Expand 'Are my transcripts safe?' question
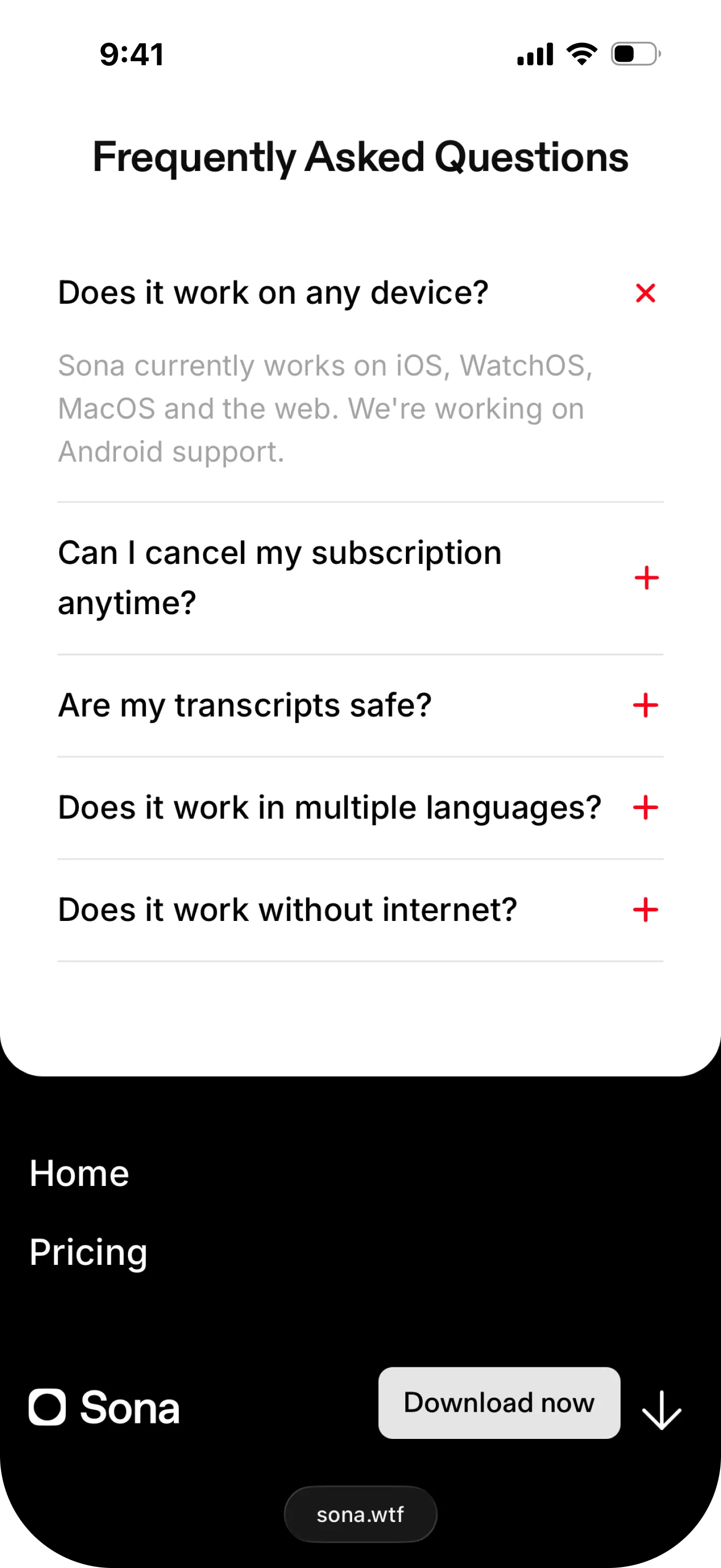 click(645, 706)
